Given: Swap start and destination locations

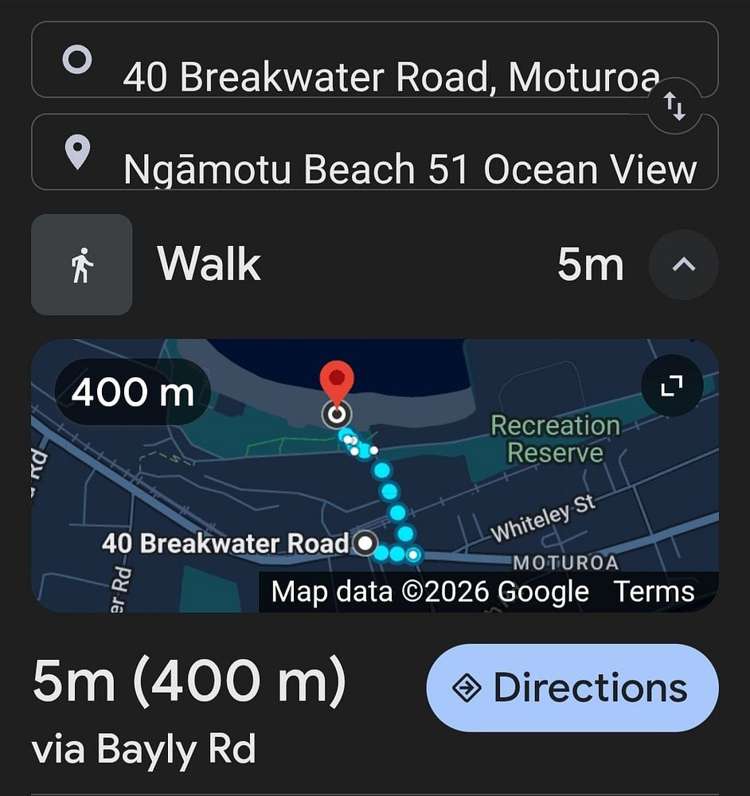Looking at the screenshot, I should click(x=676, y=106).
